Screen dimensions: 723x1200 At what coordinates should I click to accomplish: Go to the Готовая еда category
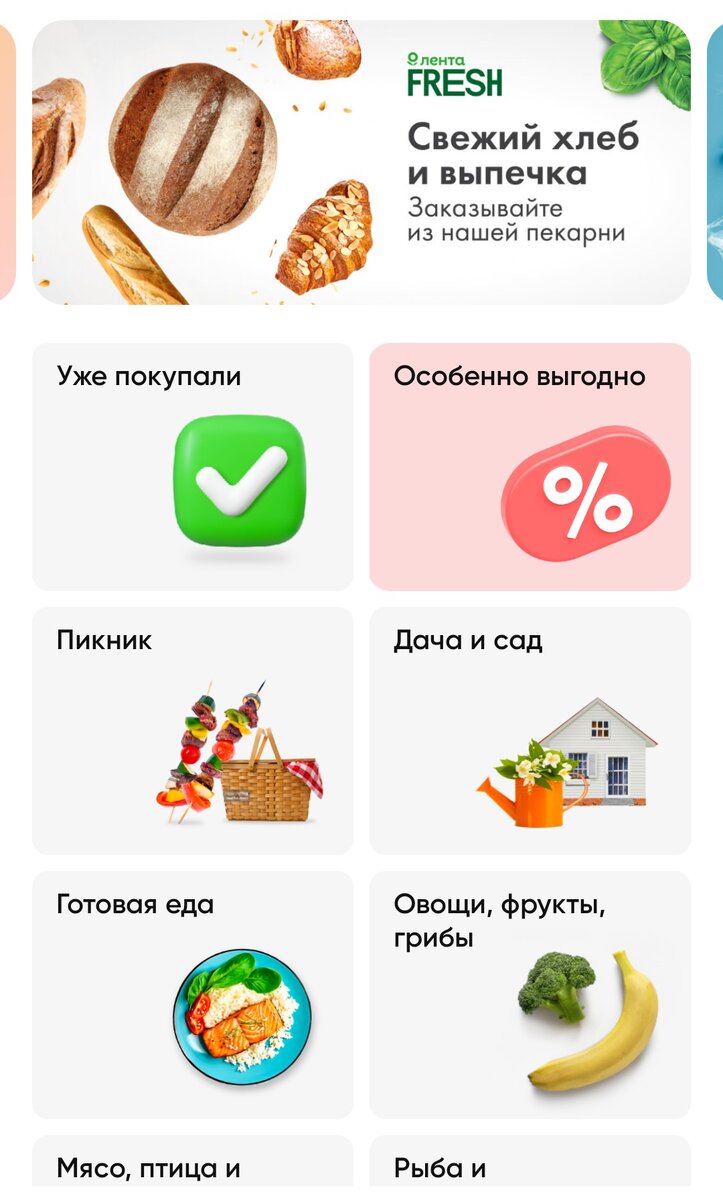coord(193,995)
